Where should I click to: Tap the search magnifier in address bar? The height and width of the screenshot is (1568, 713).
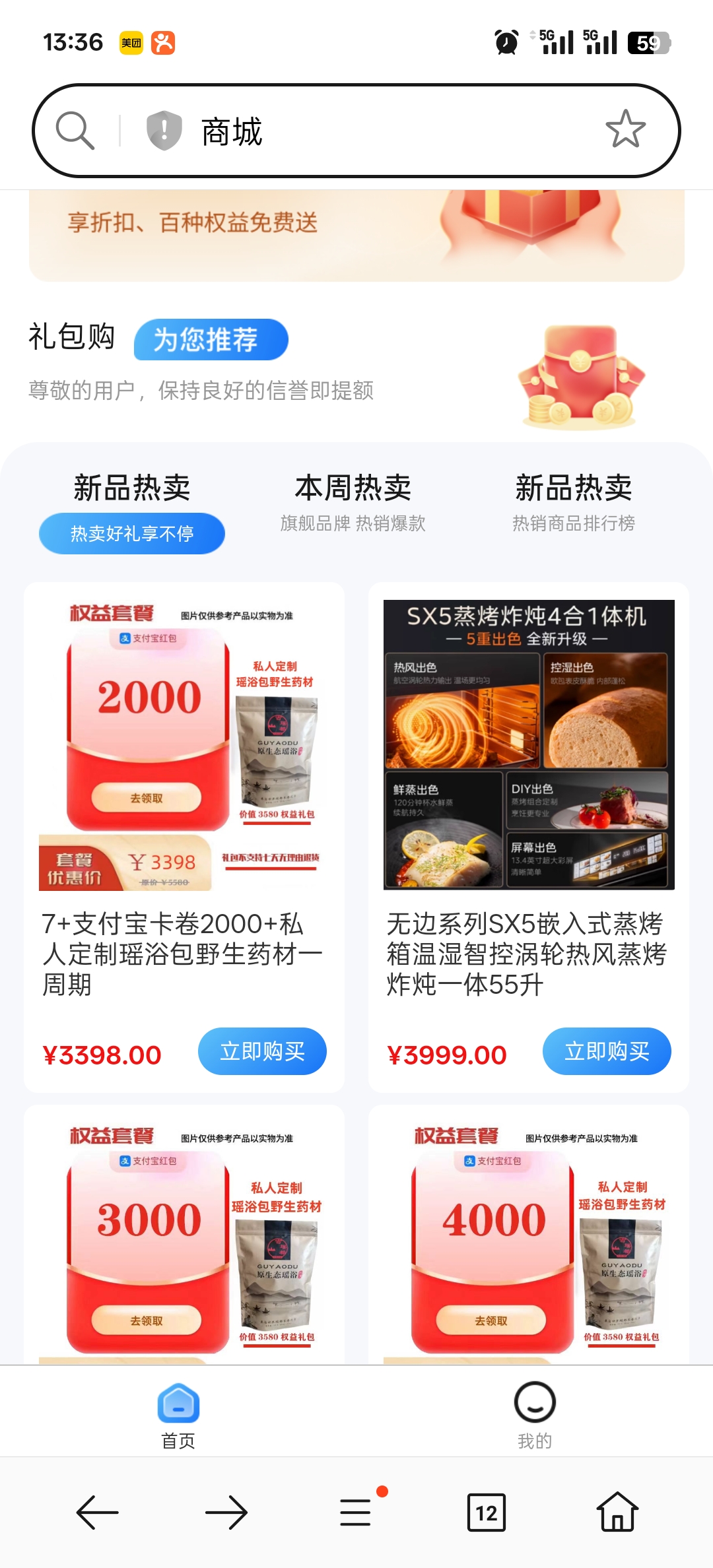tap(75, 130)
